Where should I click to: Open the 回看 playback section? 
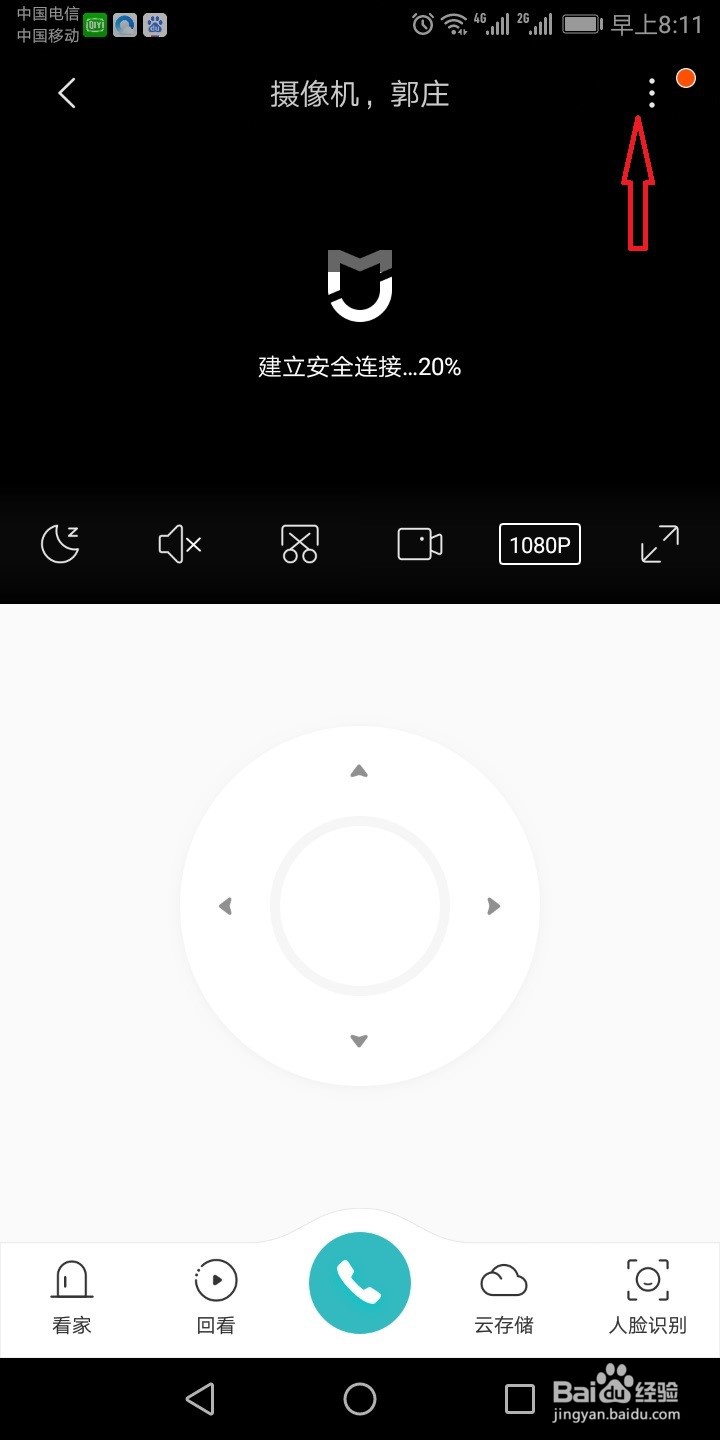[215, 1295]
